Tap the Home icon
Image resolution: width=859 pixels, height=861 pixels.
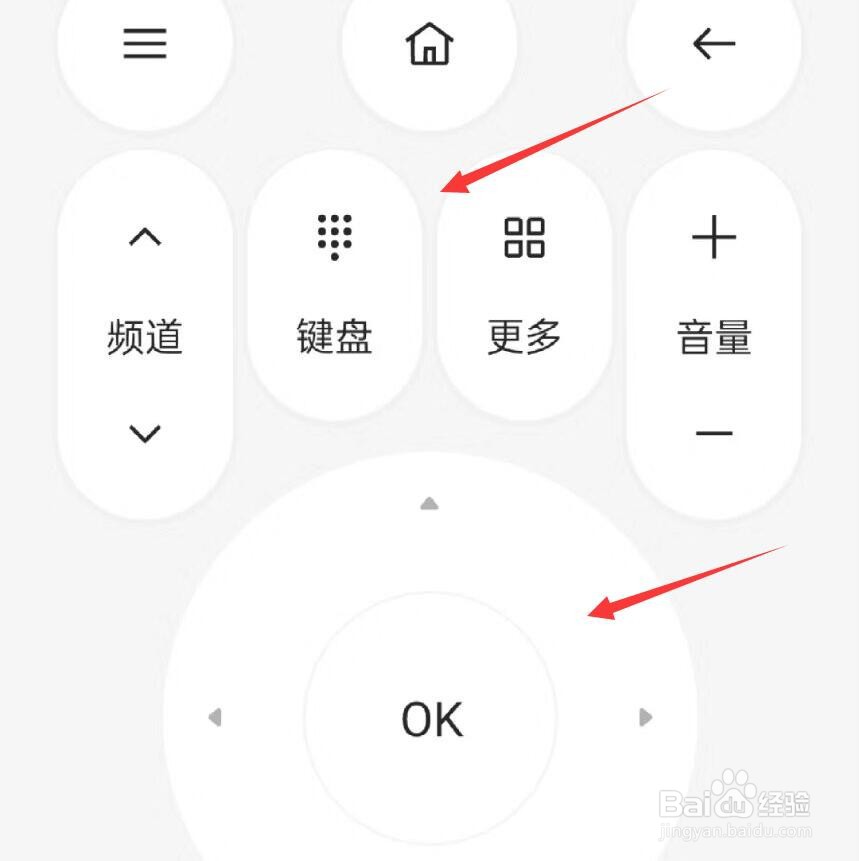(429, 44)
